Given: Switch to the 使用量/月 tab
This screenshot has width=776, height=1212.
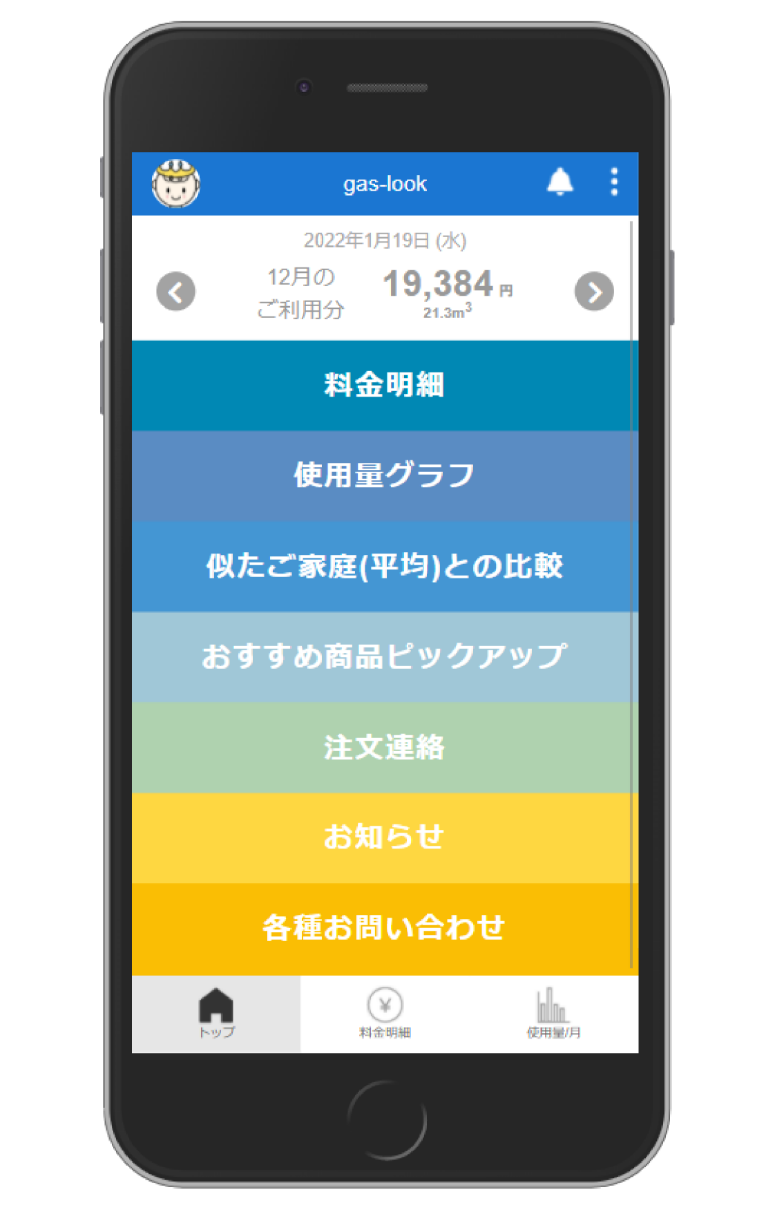Looking at the screenshot, I should pos(553,1013).
